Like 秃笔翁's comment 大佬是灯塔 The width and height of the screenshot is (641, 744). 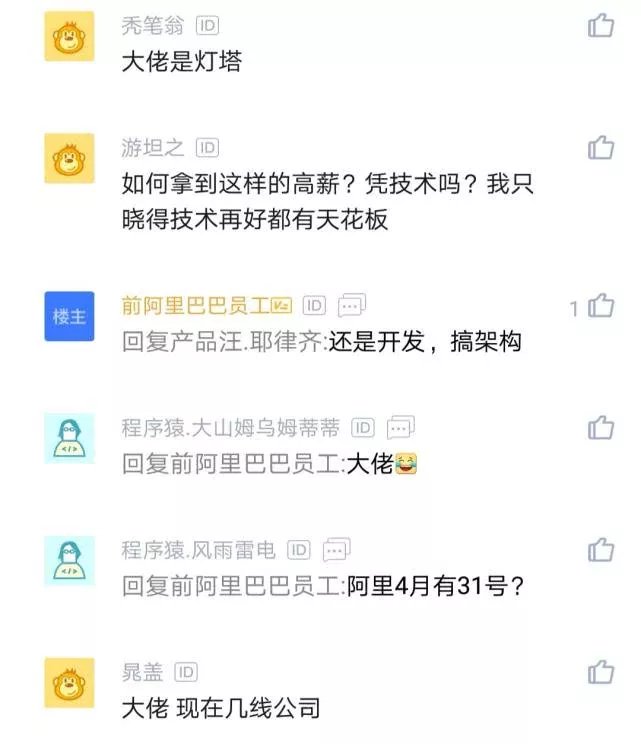[601, 26]
